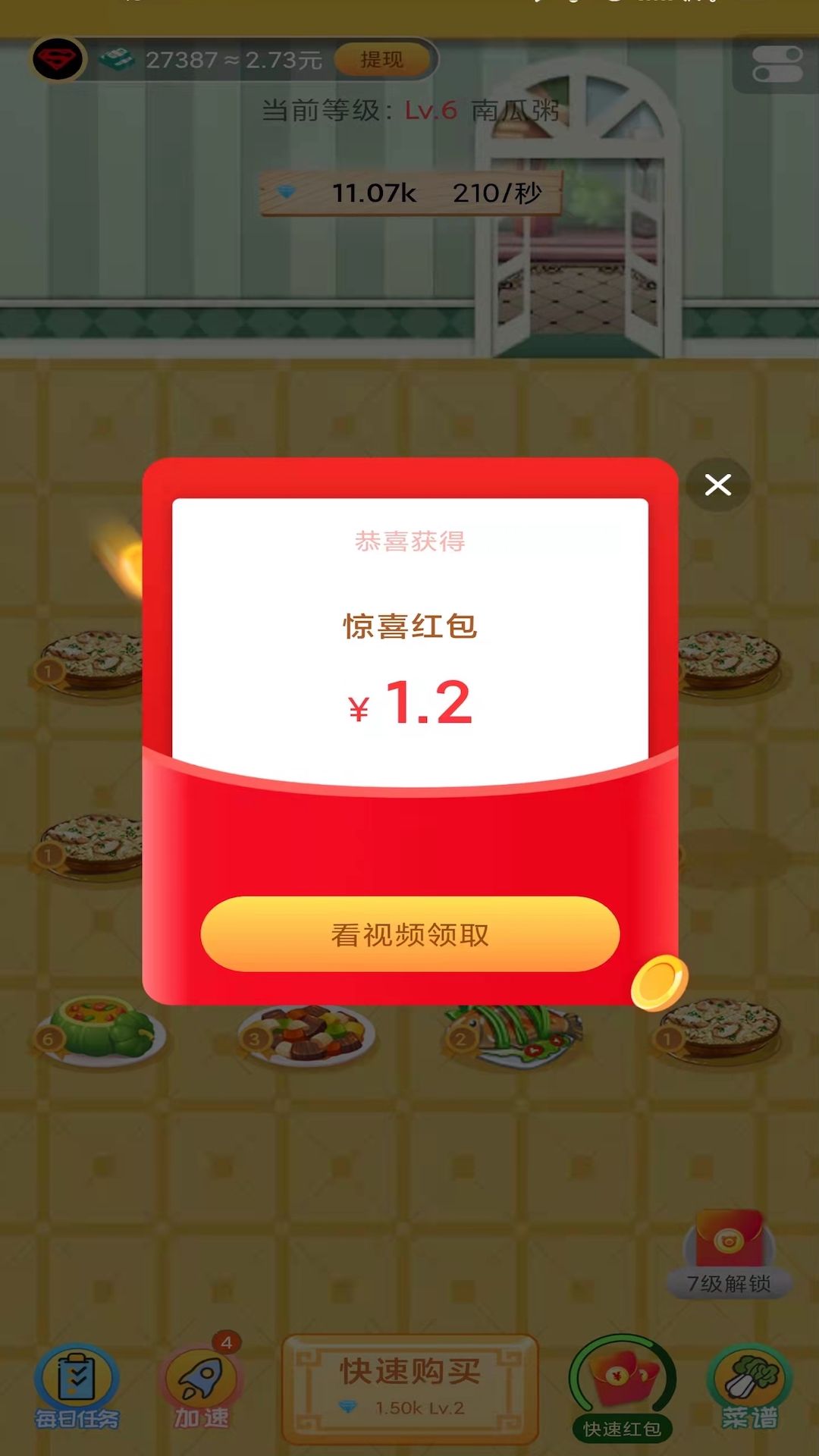The image size is (819, 1456).
Task: Tap the user avatar icon
Action: pos(58,59)
